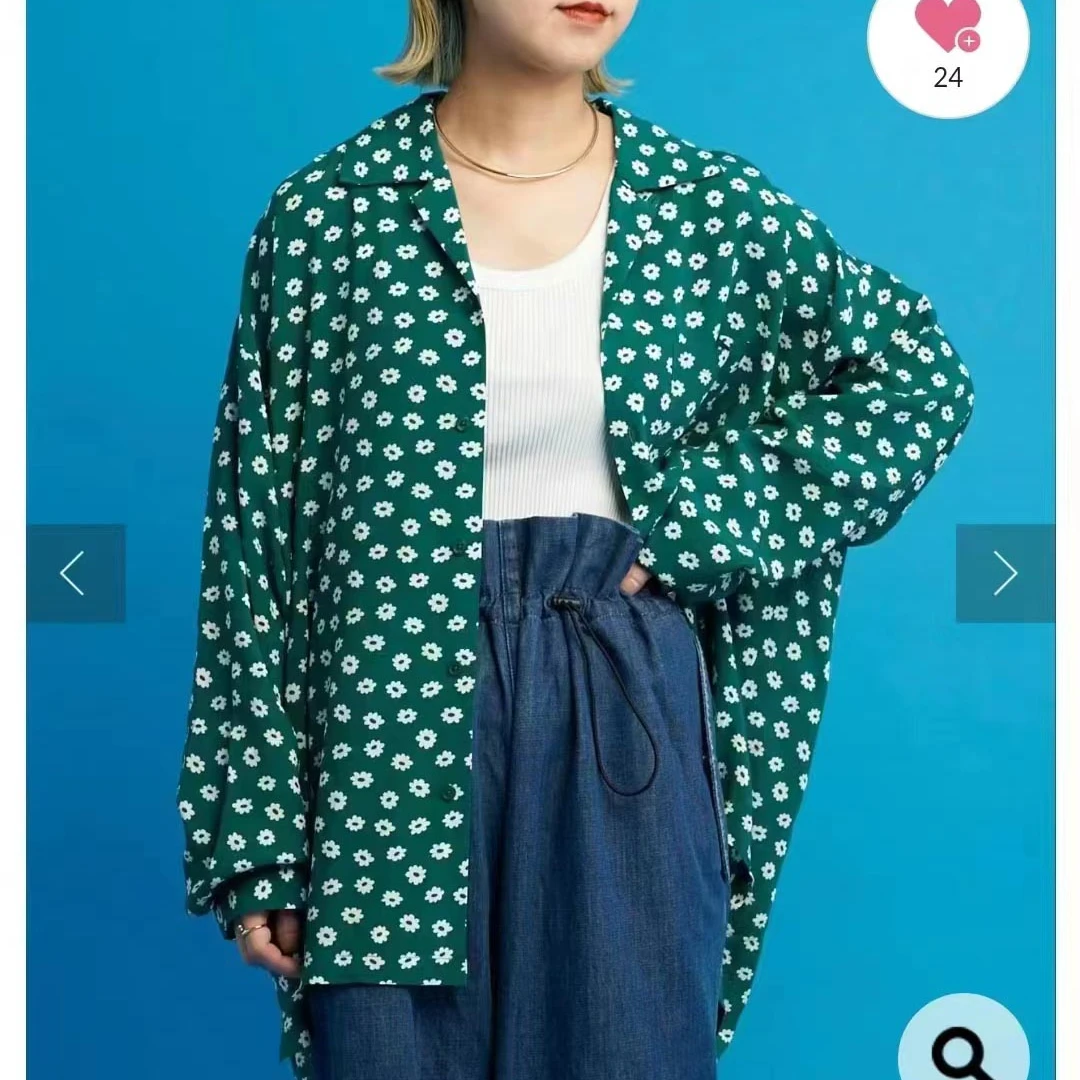Screen dimensions: 1080x1080
Task: Open the magnifier to enlarge the photo
Action: tap(962, 1050)
